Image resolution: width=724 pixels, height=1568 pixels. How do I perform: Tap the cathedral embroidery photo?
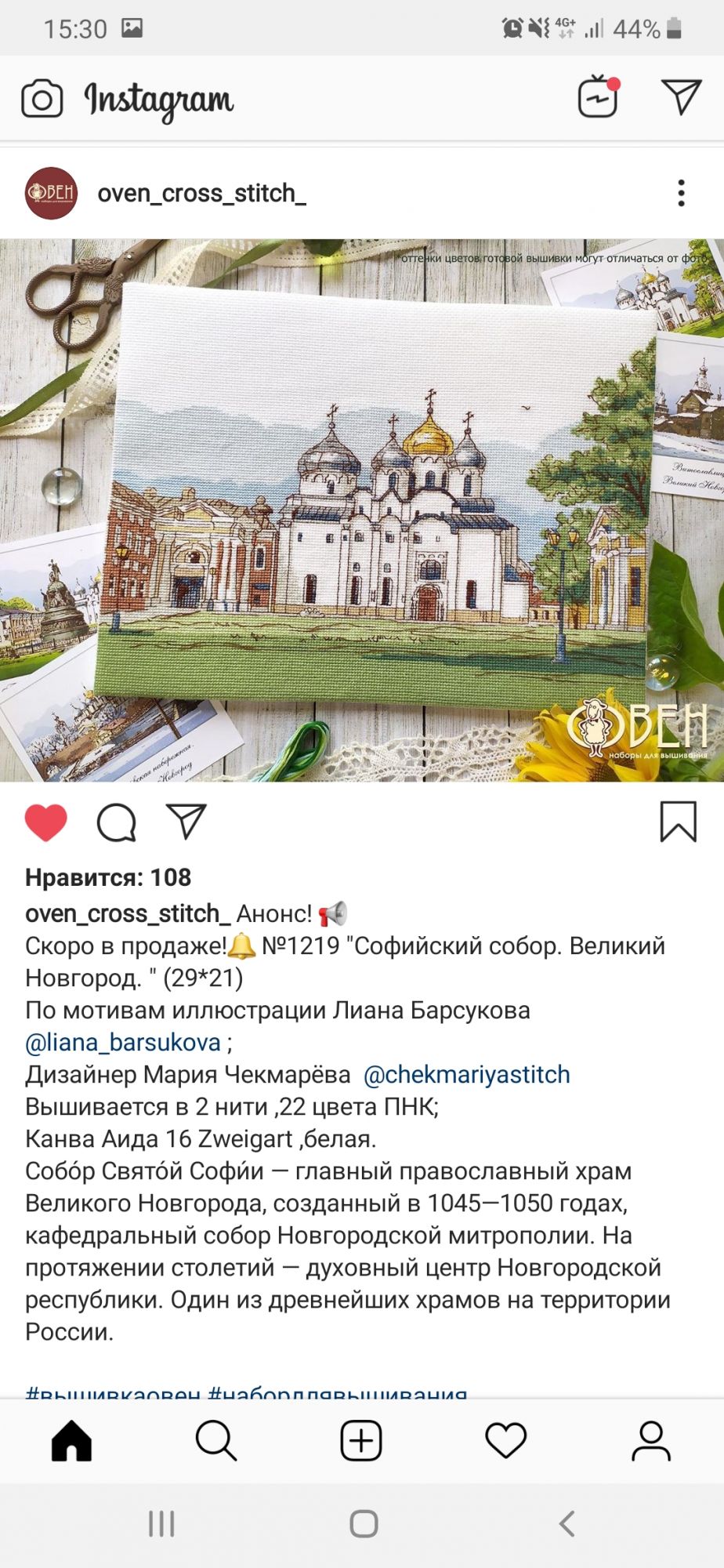(x=362, y=510)
